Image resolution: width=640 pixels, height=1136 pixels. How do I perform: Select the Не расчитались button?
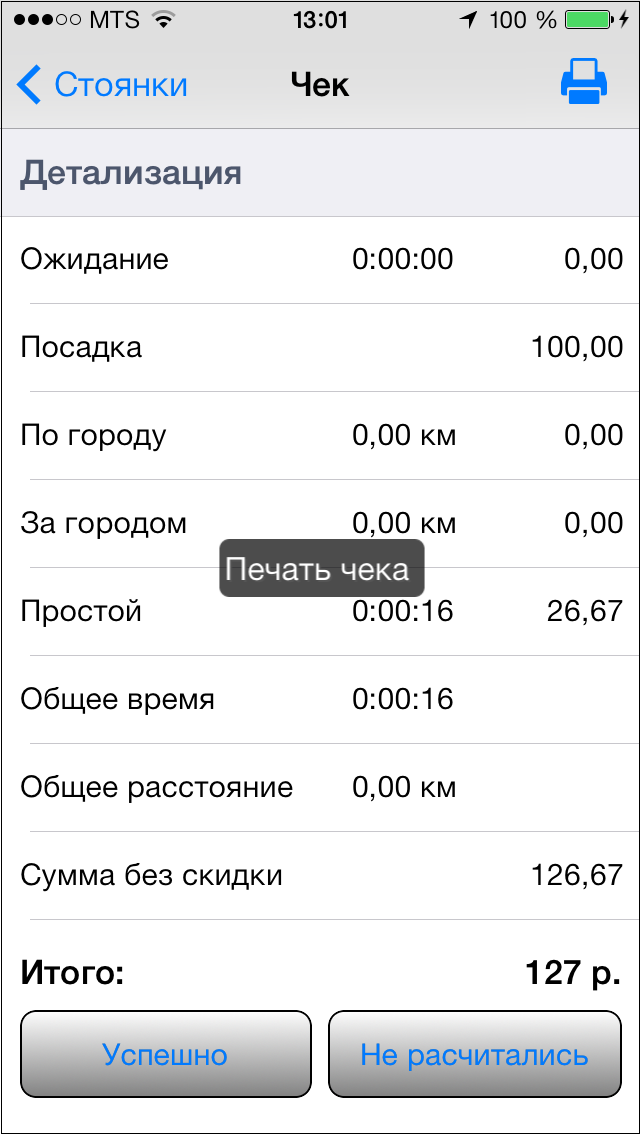pyautogui.click(x=475, y=1054)
